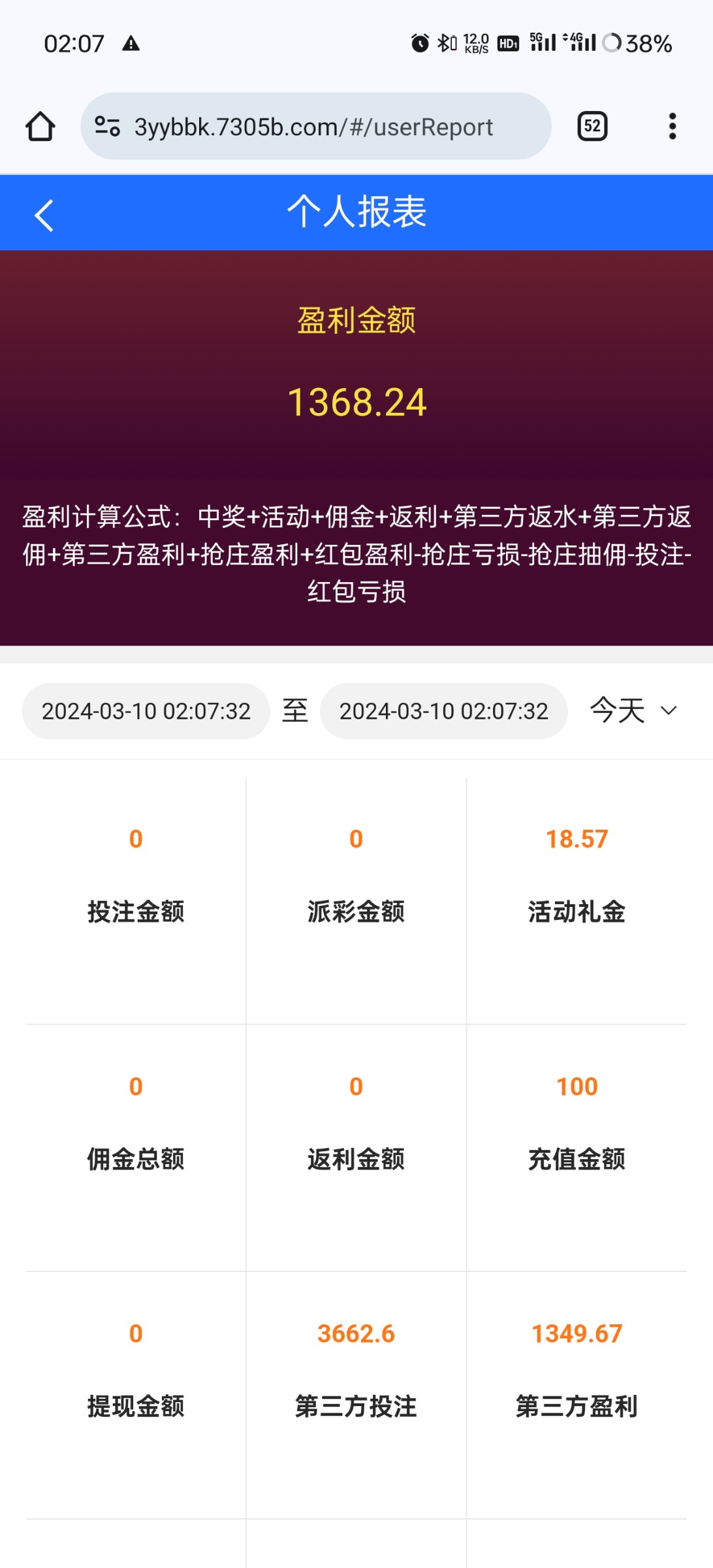Open the browser home page

point(40,126)
